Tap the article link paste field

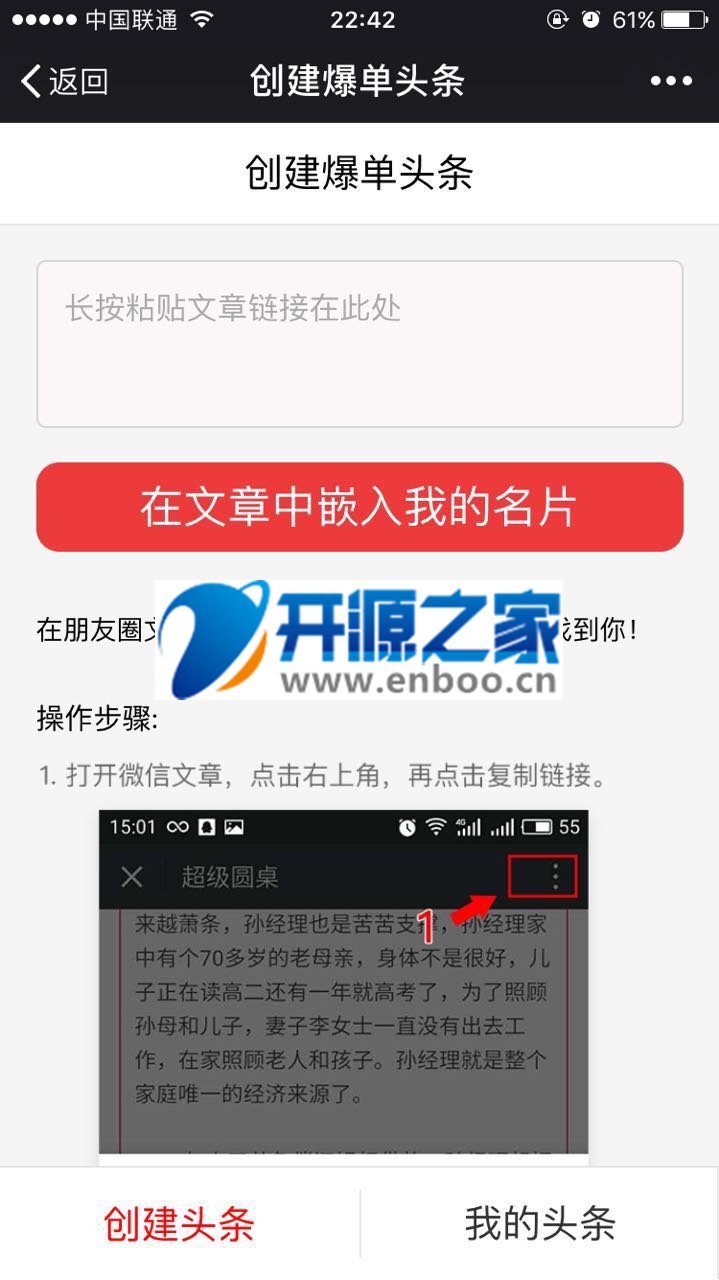[x=359, y=344]
